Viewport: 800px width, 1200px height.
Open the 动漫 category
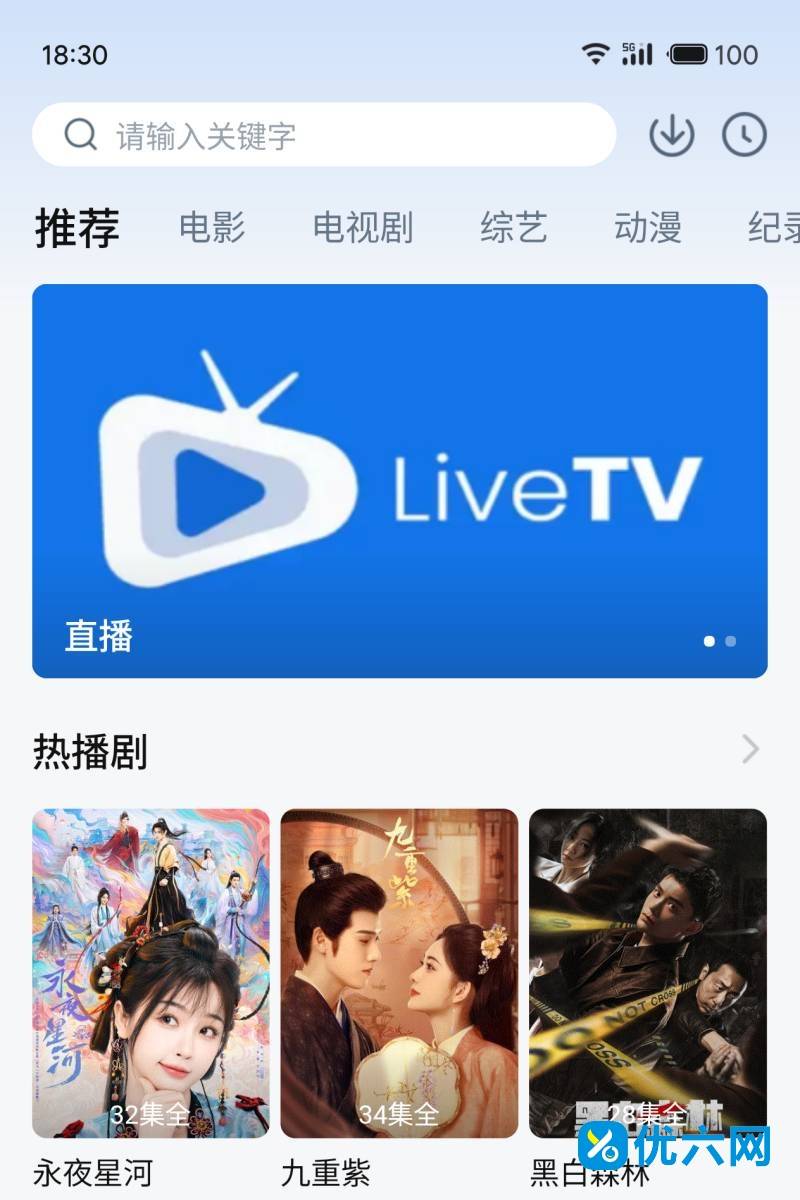(649, 227)
